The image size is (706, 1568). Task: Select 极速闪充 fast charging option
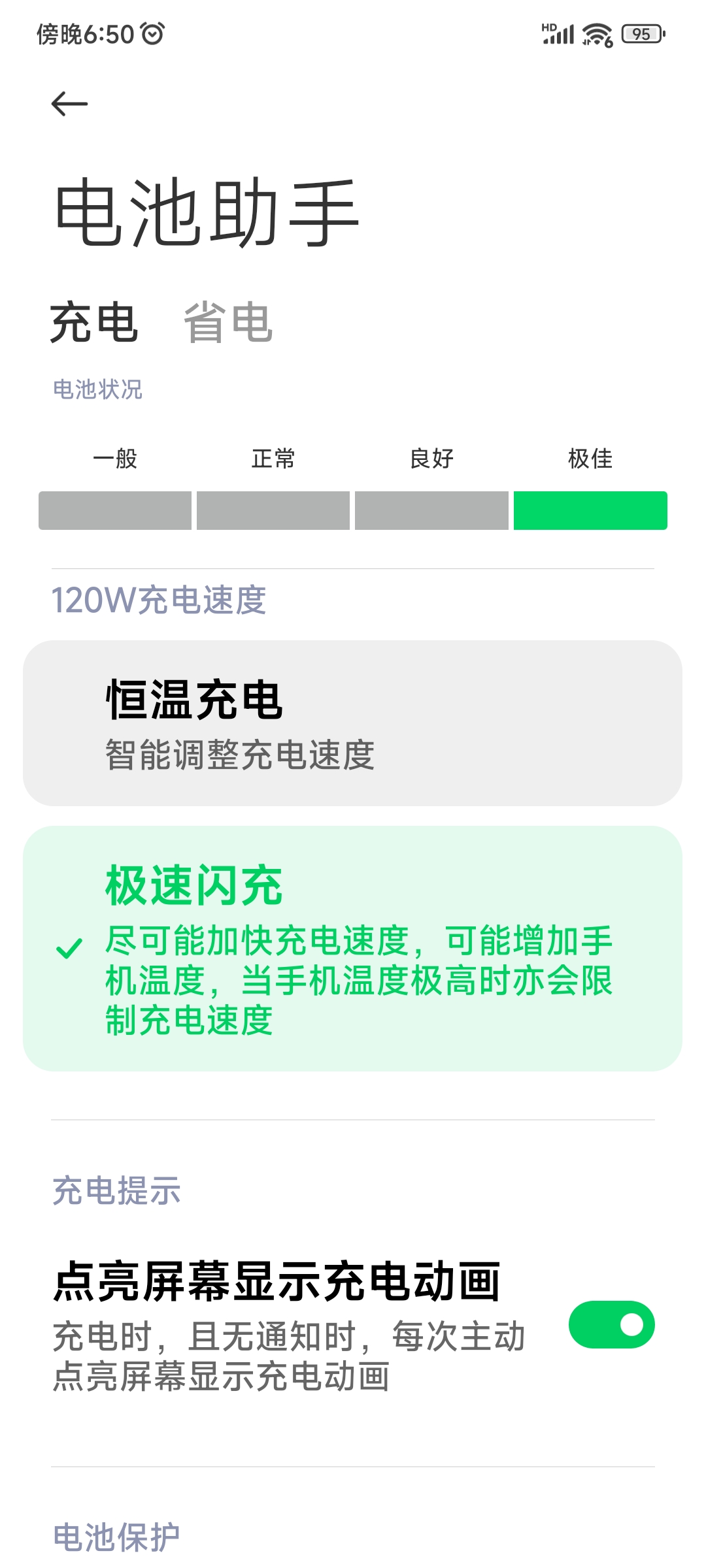(x=352, y=948)
